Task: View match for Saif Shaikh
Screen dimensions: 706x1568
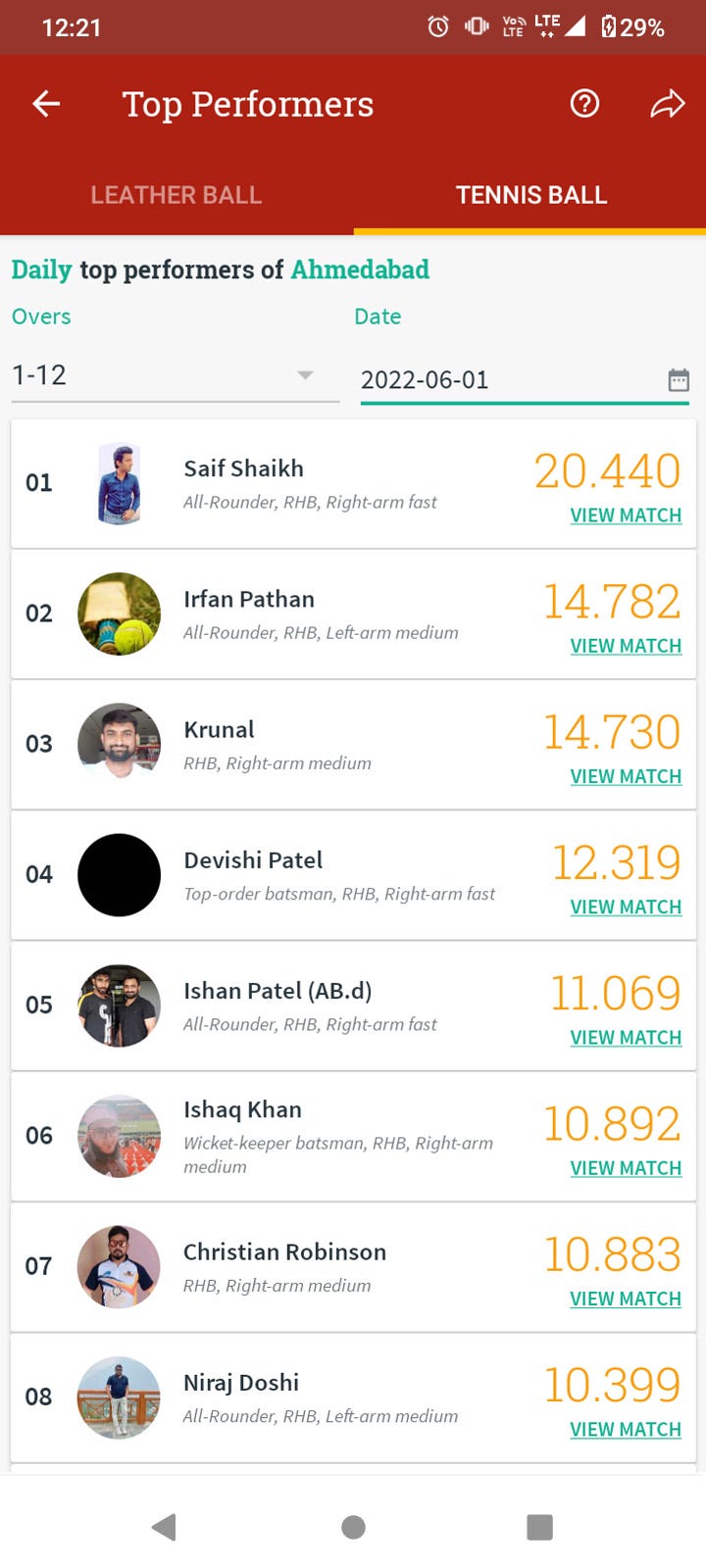Action: pos(626,515)
